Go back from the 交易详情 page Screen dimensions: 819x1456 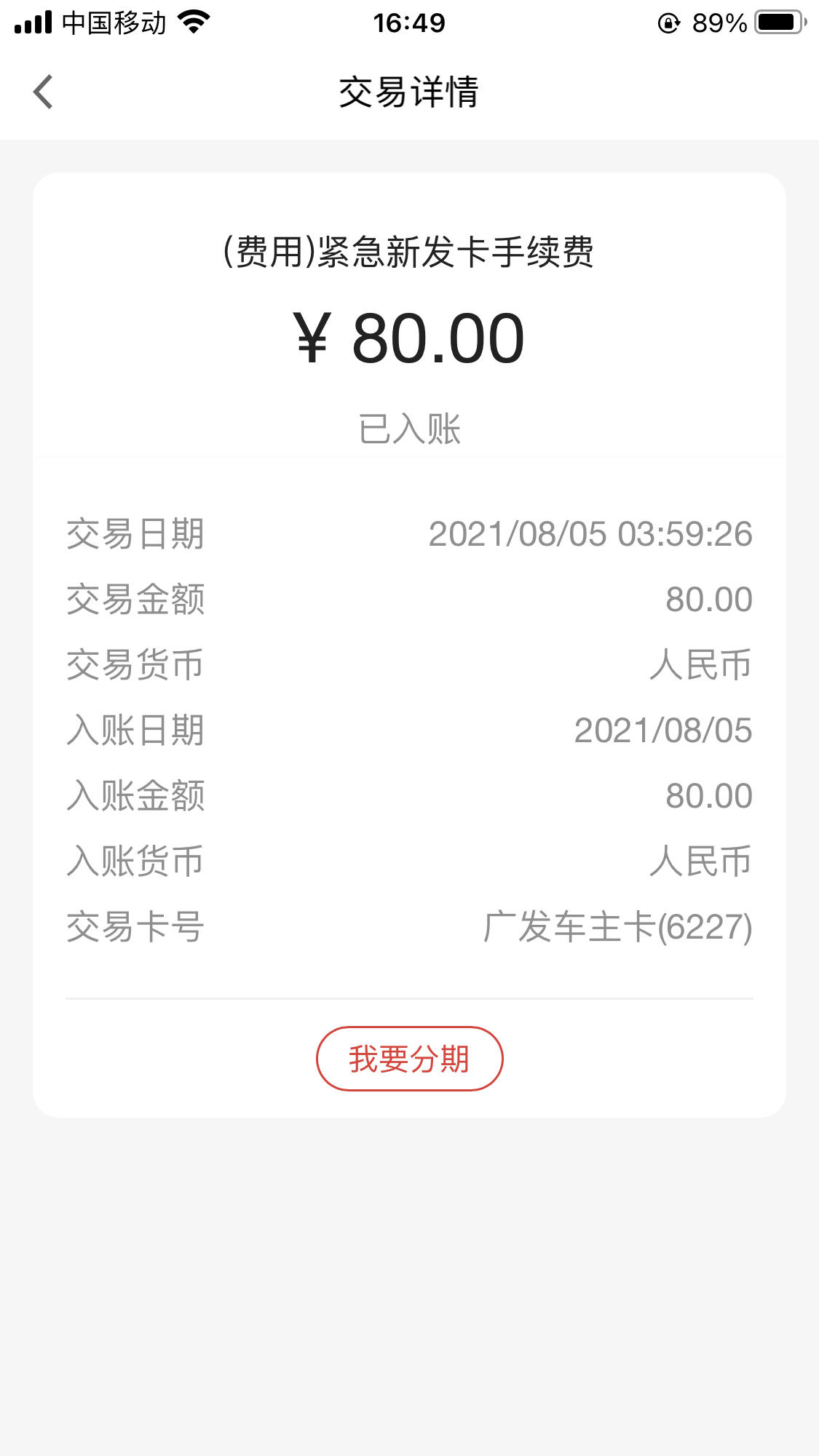44,92
